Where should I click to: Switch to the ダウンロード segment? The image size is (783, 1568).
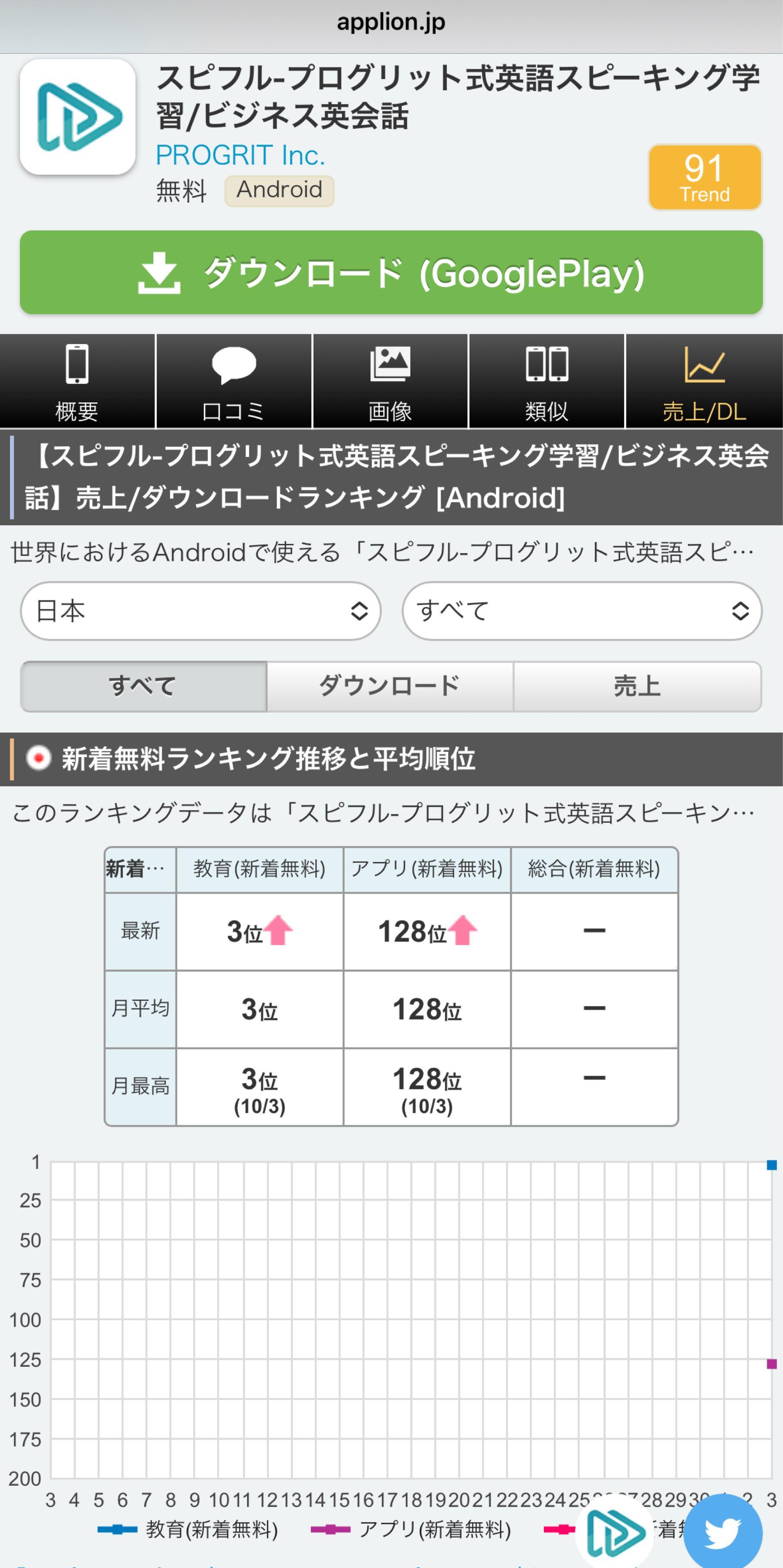click(390, 686)
